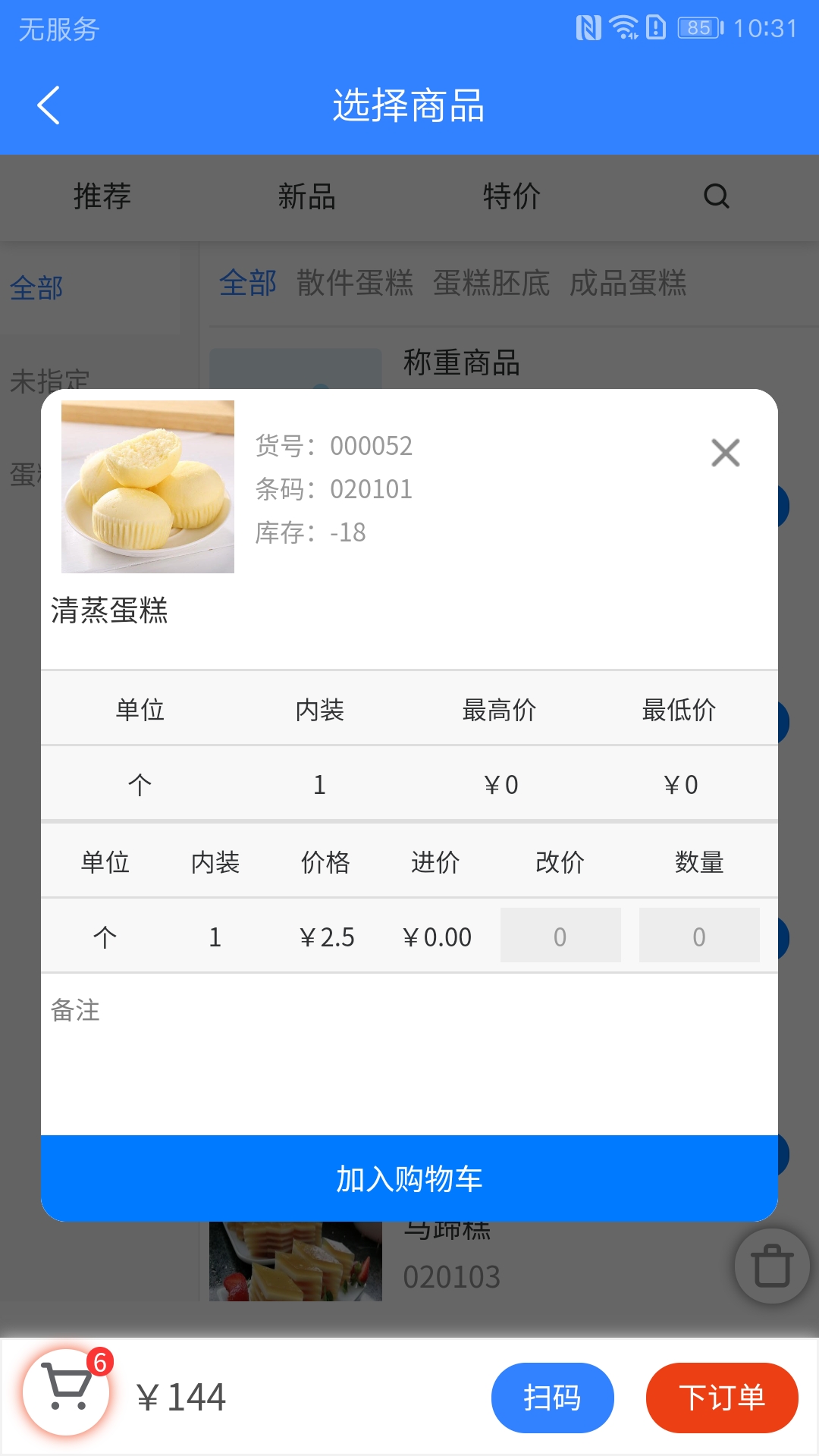This screenshot has height=1456, width=819.
Task: Empty the cart with trash icon
Action: (772, 1266)
